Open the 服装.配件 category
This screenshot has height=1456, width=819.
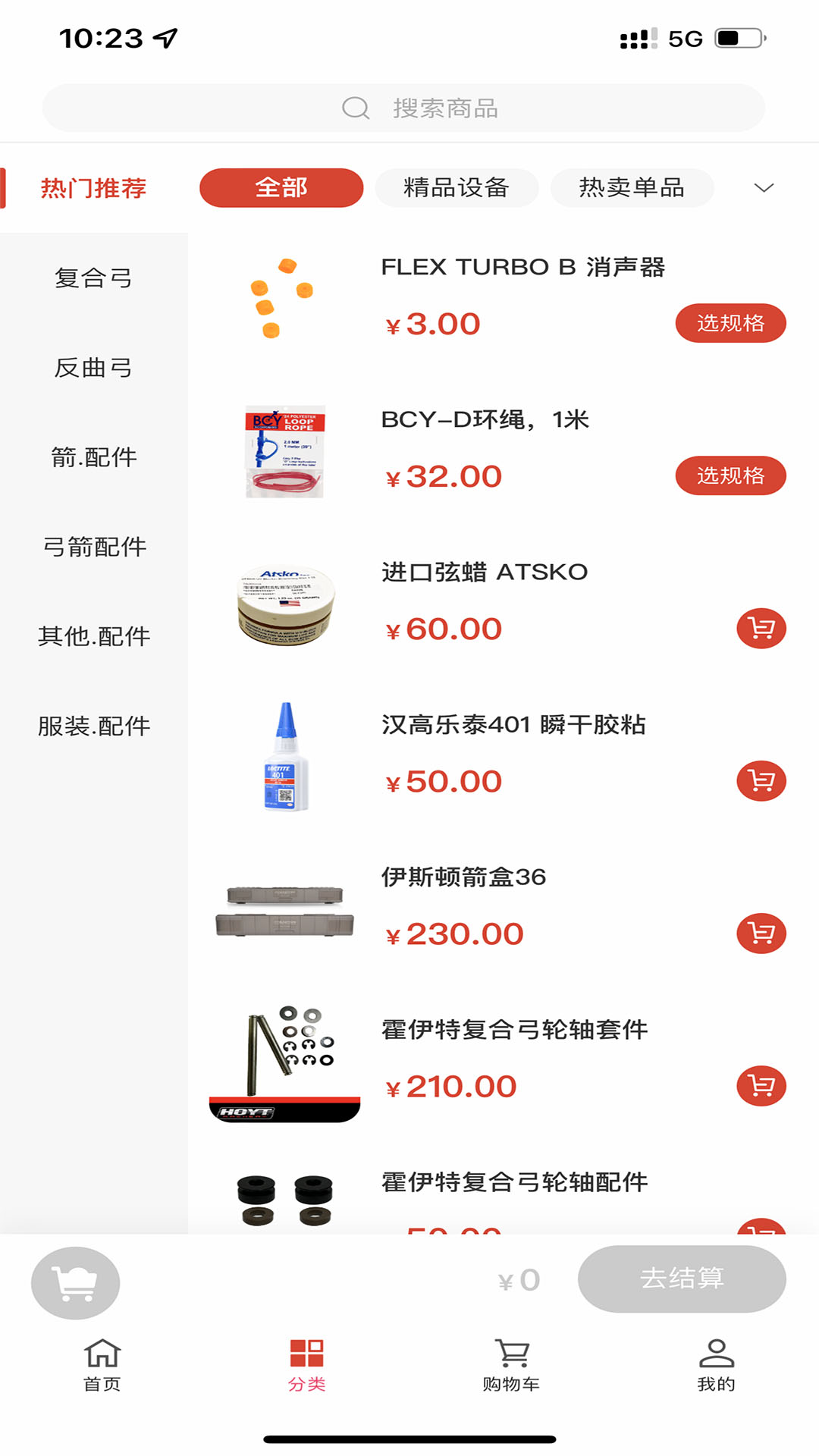click(93, 726)
